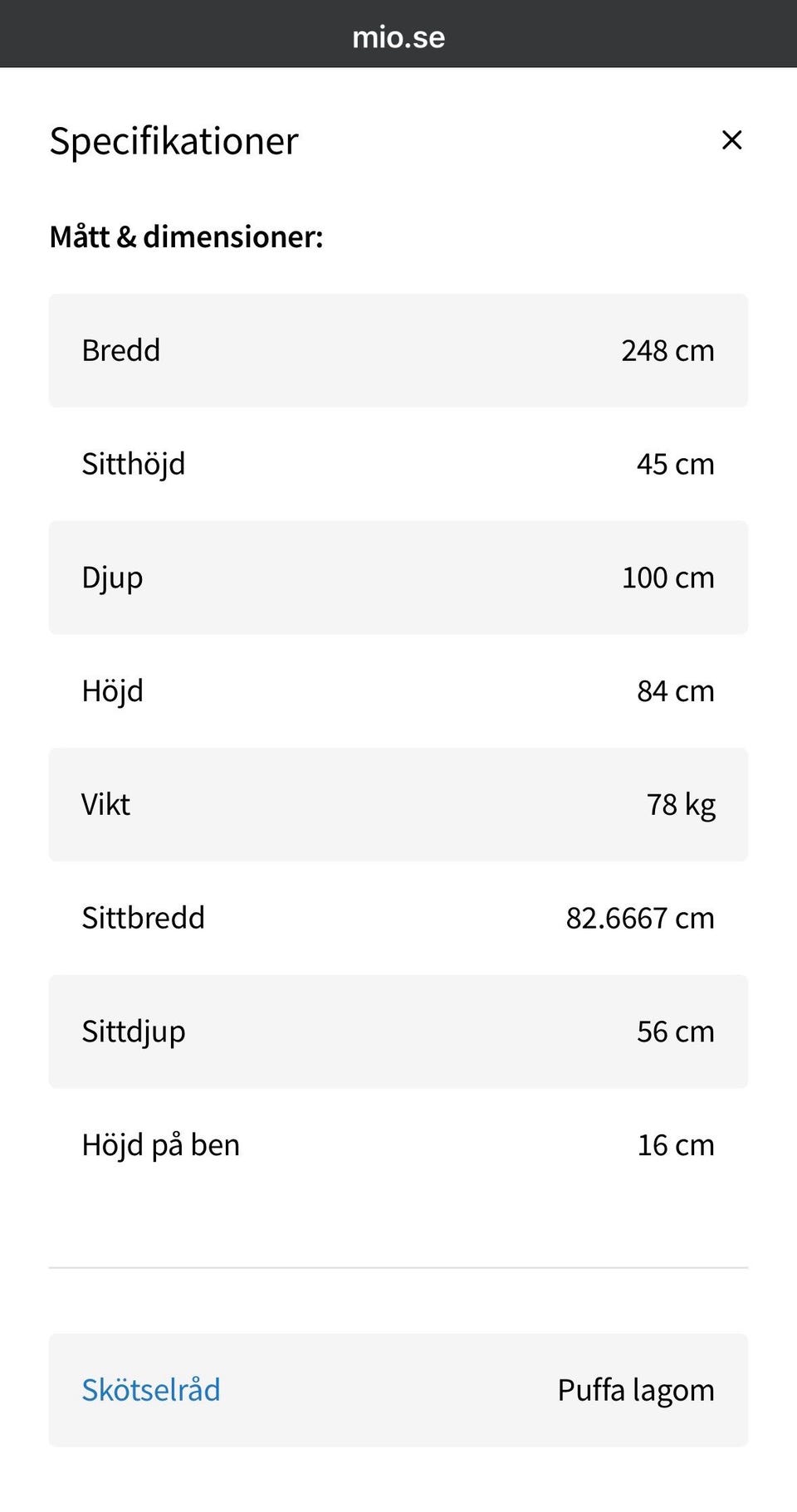
Task: Open the Skötselråd care advice link
Action: pos(151,1389)
